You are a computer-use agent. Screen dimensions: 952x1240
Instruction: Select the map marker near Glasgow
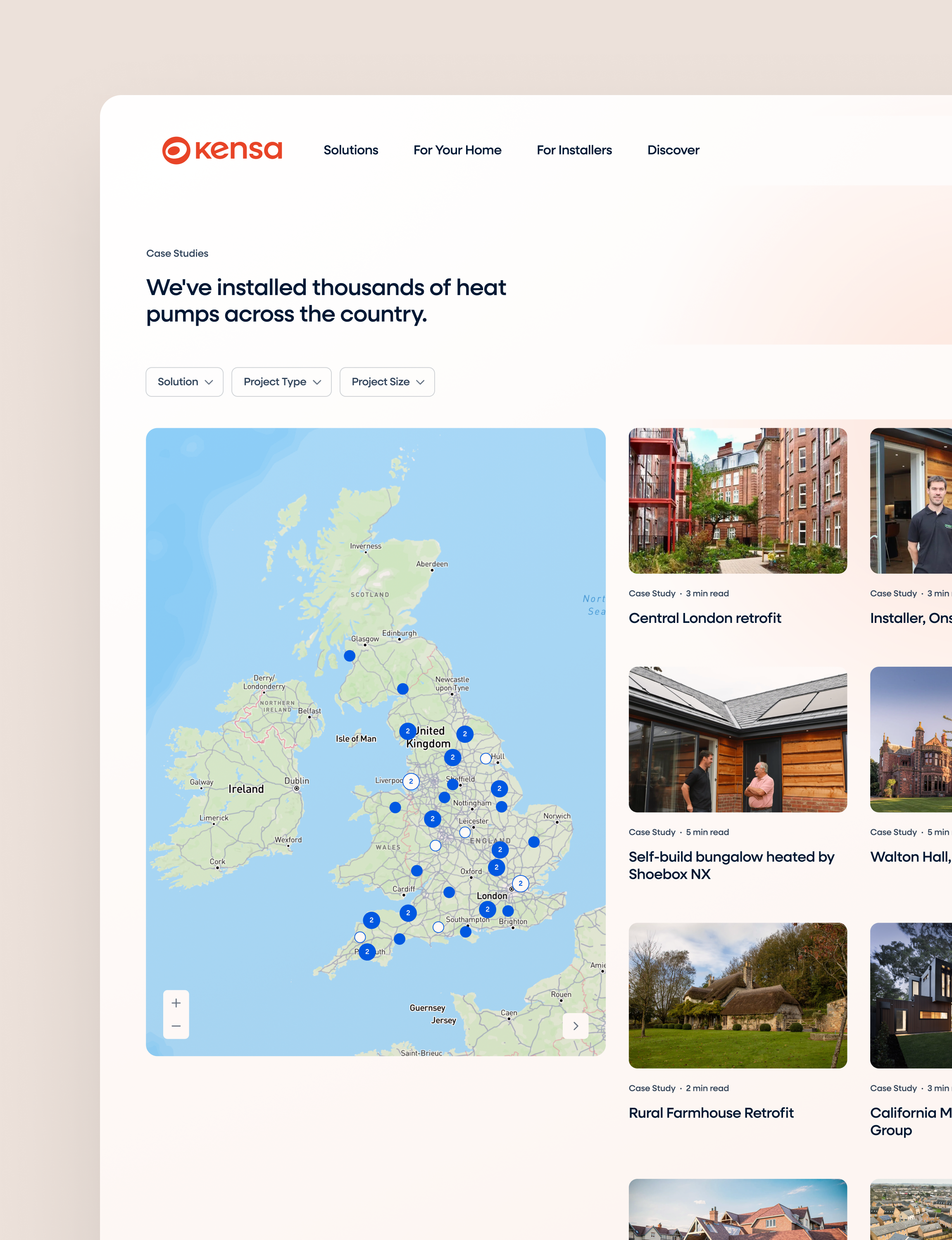coord(350,656)
